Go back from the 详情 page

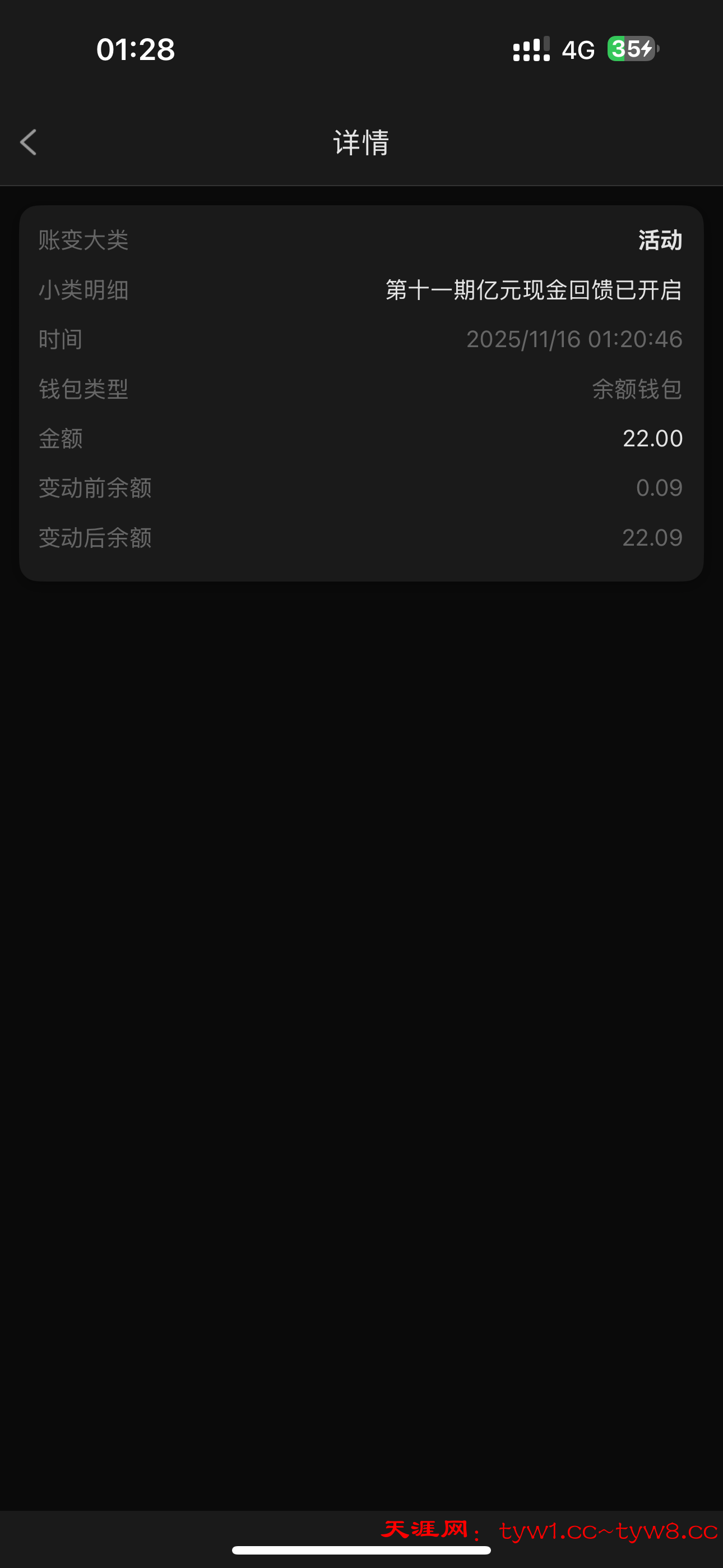(29, 142)
